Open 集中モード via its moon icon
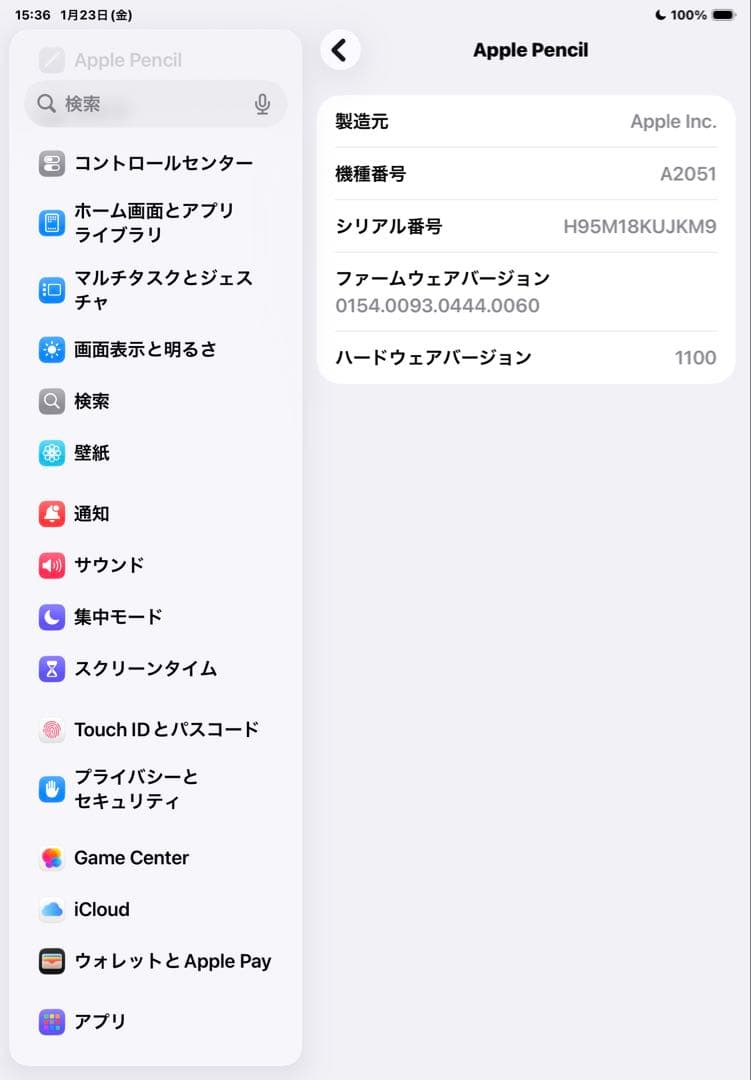 (51, 617)
